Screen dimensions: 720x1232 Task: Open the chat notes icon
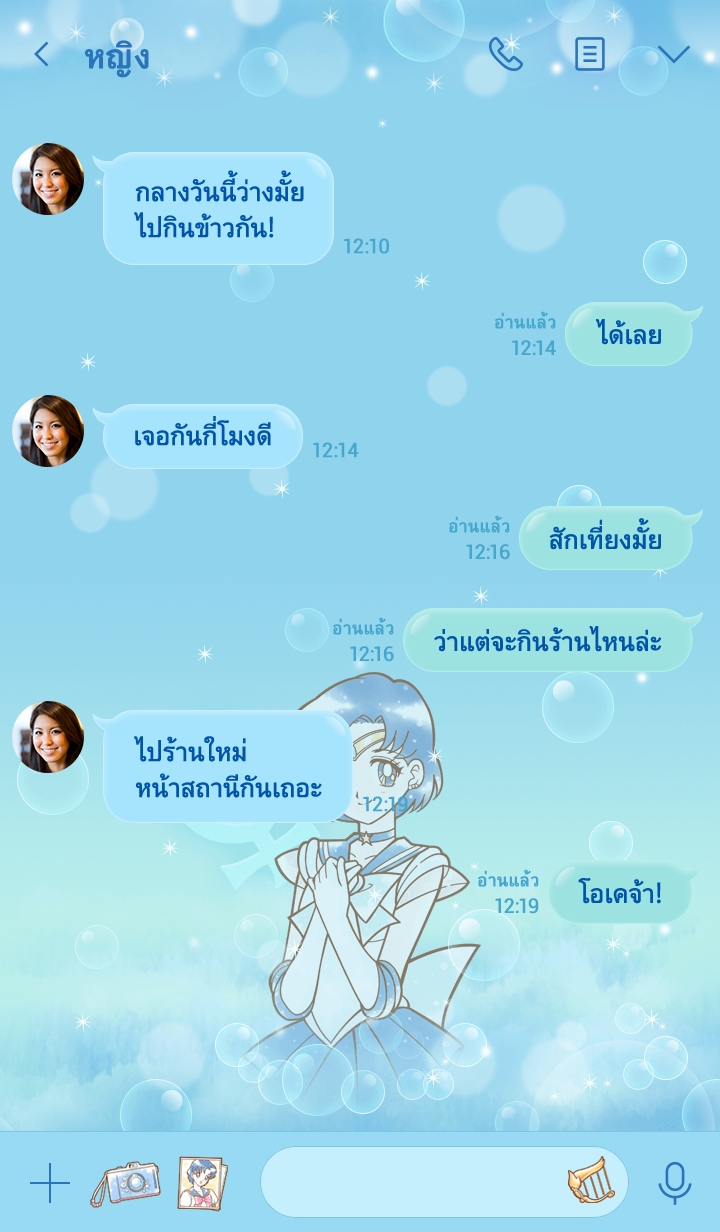590,54
